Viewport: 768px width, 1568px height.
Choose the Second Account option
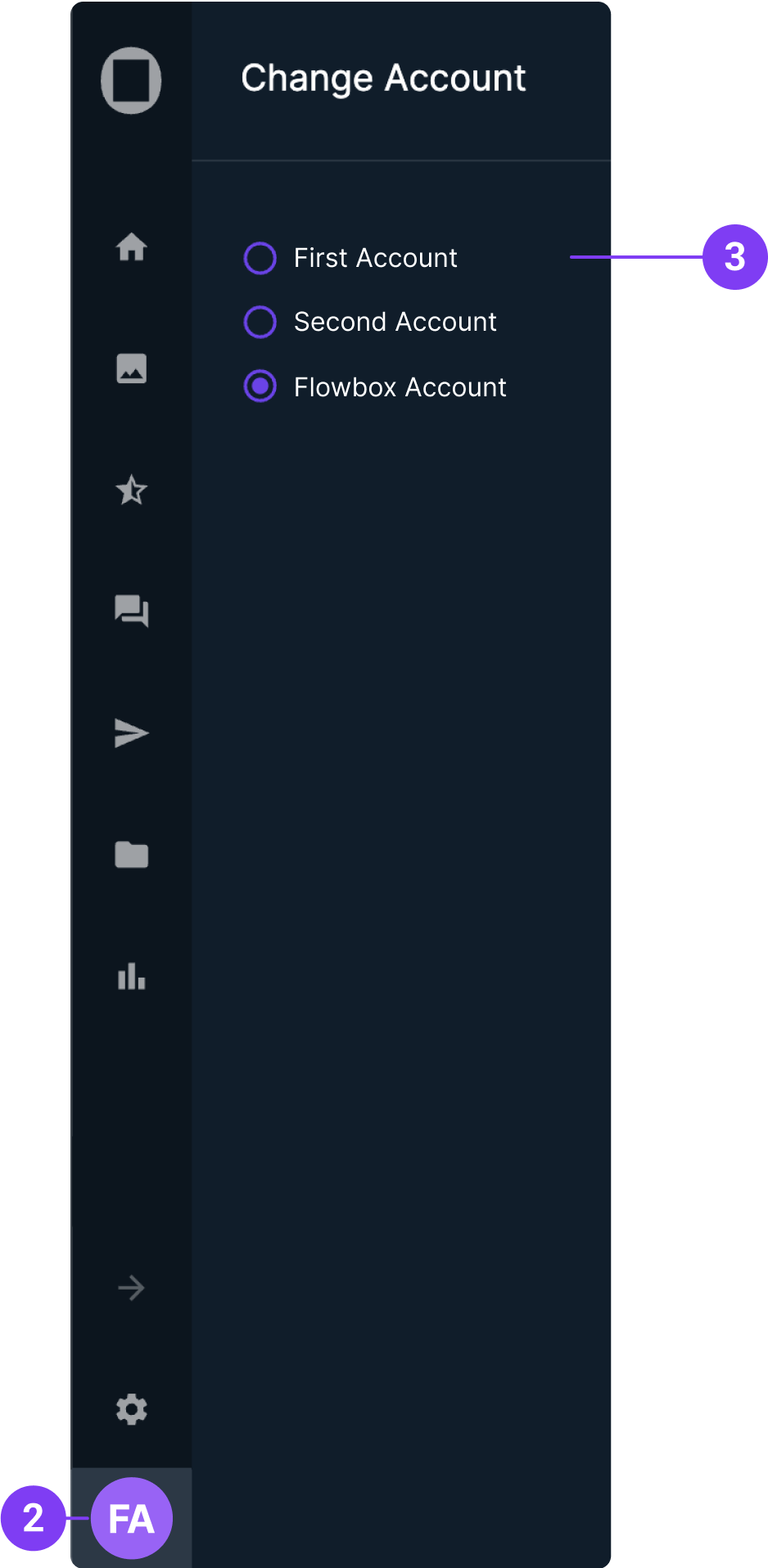[x=260, y=322]
